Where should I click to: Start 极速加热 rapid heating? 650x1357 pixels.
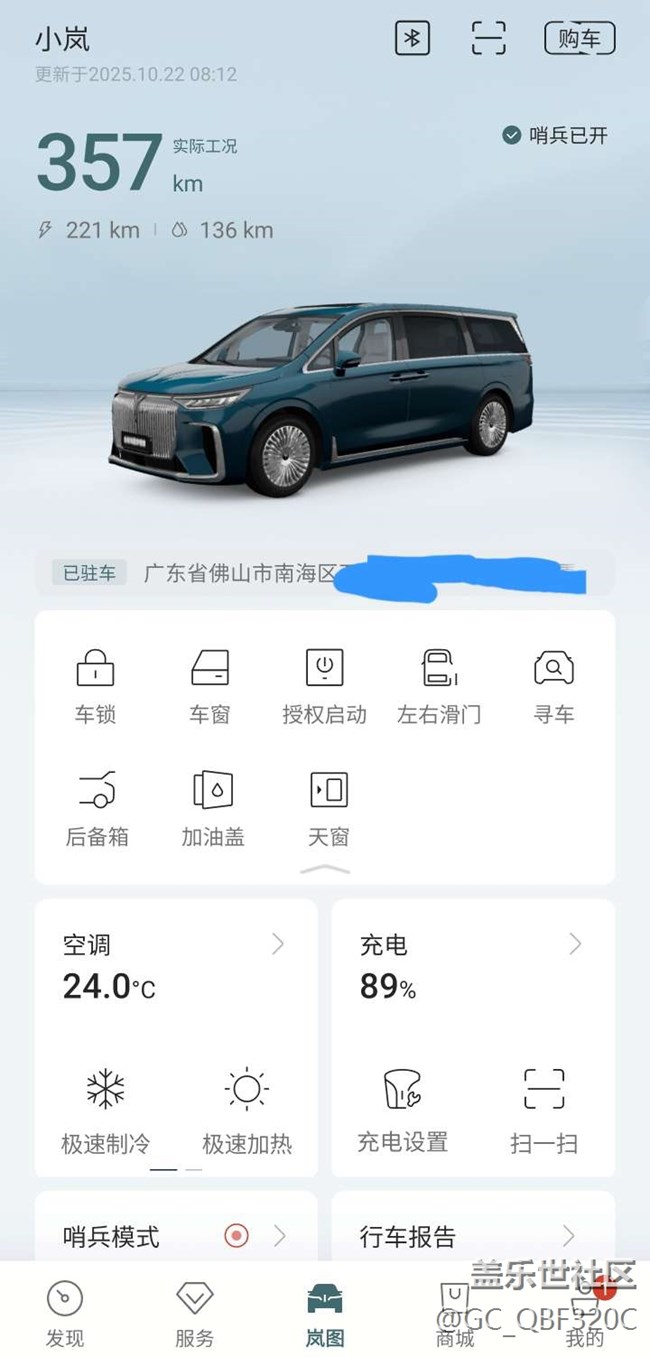(x=246, y=1110)
